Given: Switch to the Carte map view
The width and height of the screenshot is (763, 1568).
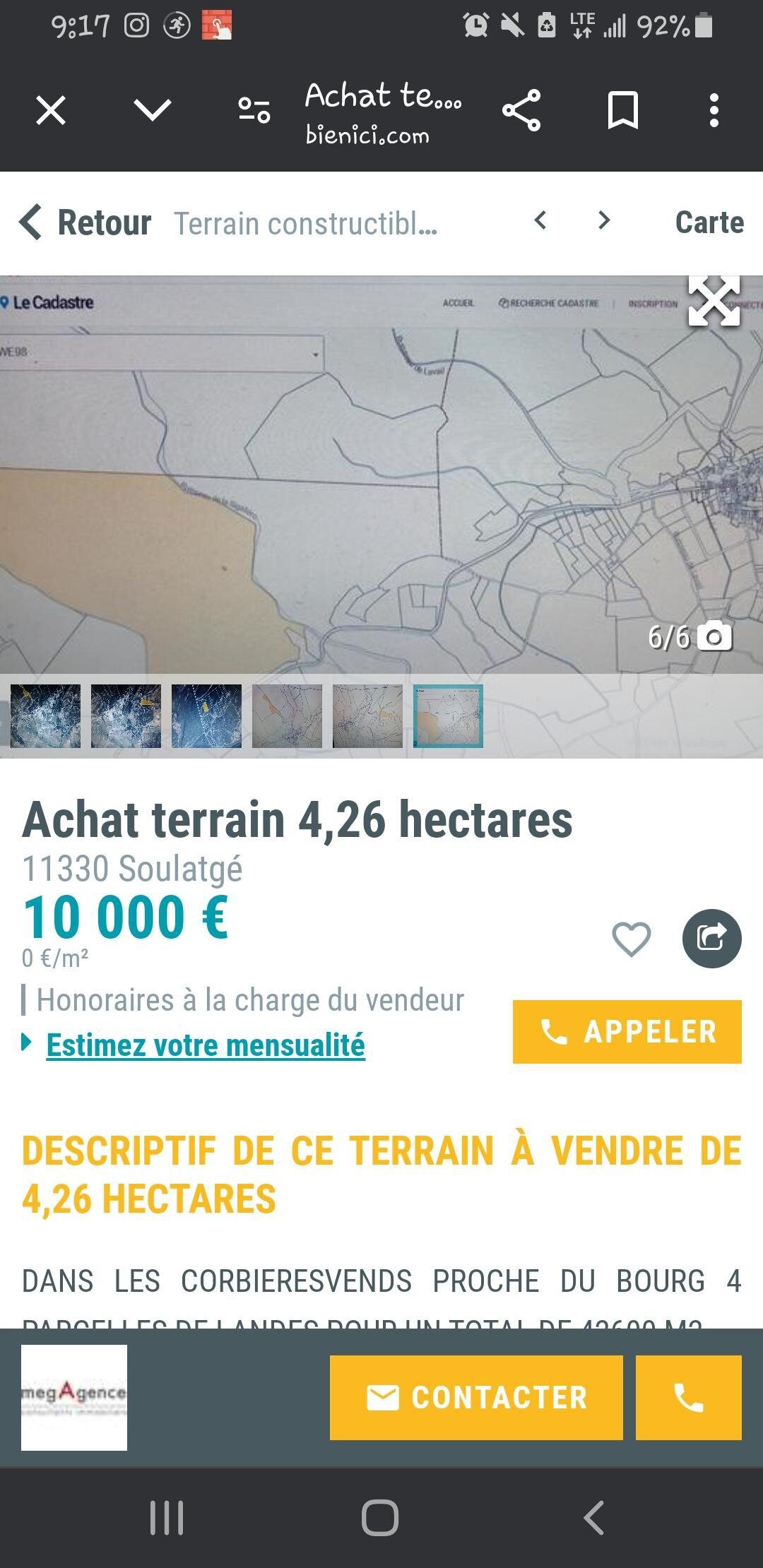Looking at the screenshot, I should point(709,222).
